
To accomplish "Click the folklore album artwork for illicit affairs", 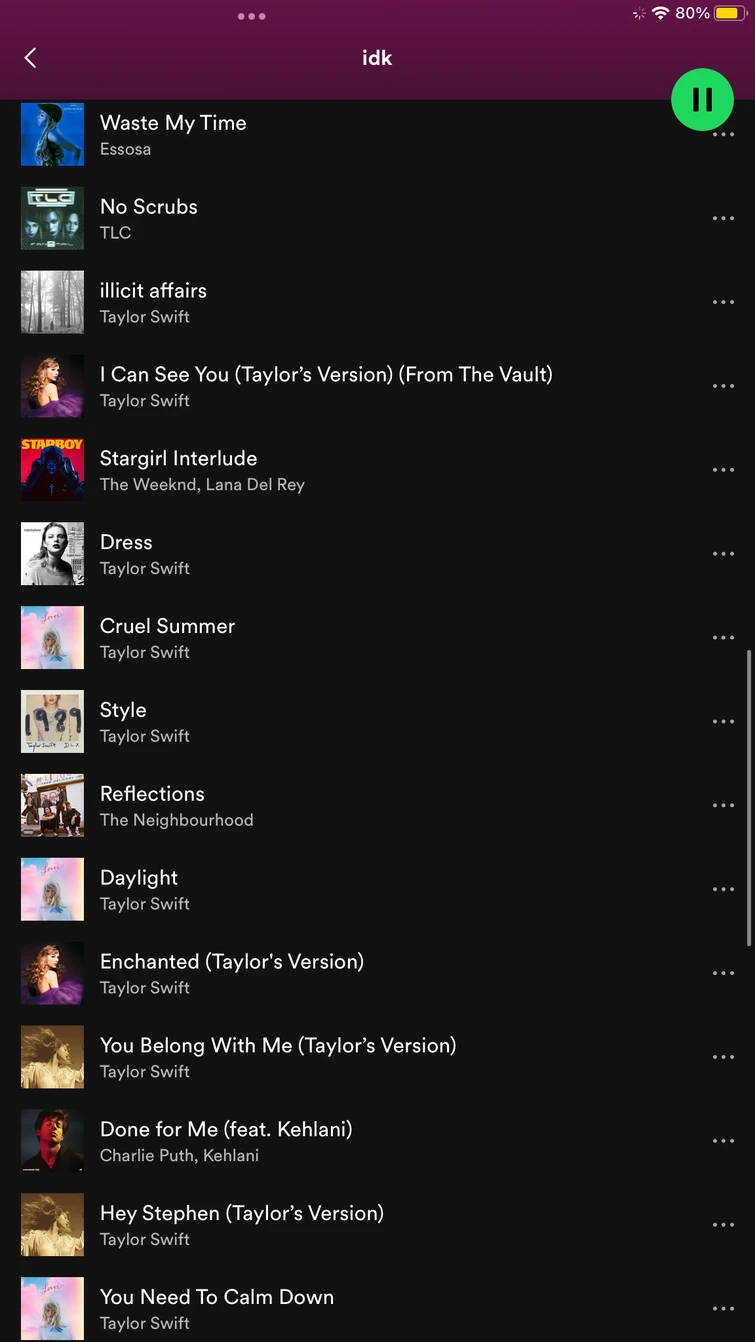I will [52, 302].
